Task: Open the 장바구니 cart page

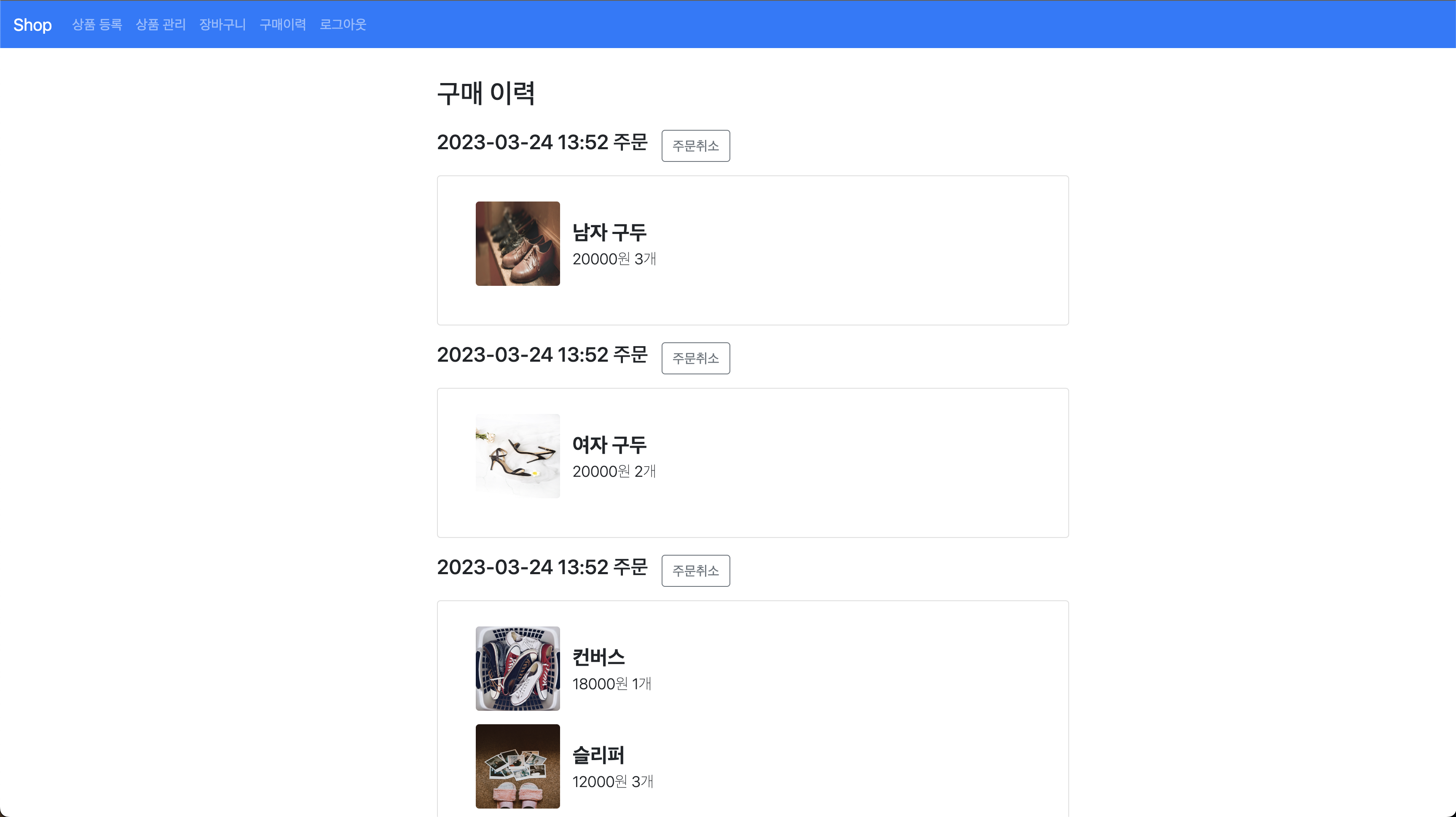Action: click(x=222, y=24)
